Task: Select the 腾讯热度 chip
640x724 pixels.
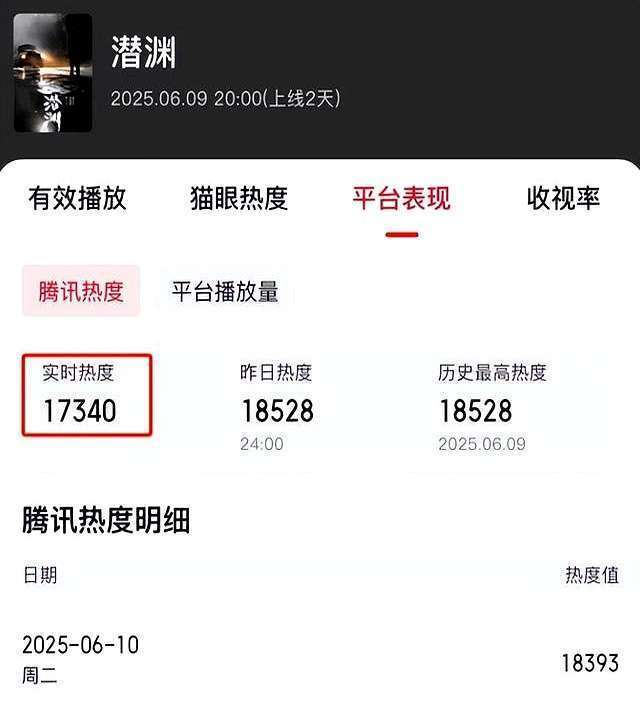Action: pyautogui.click(x=81, y=292)
